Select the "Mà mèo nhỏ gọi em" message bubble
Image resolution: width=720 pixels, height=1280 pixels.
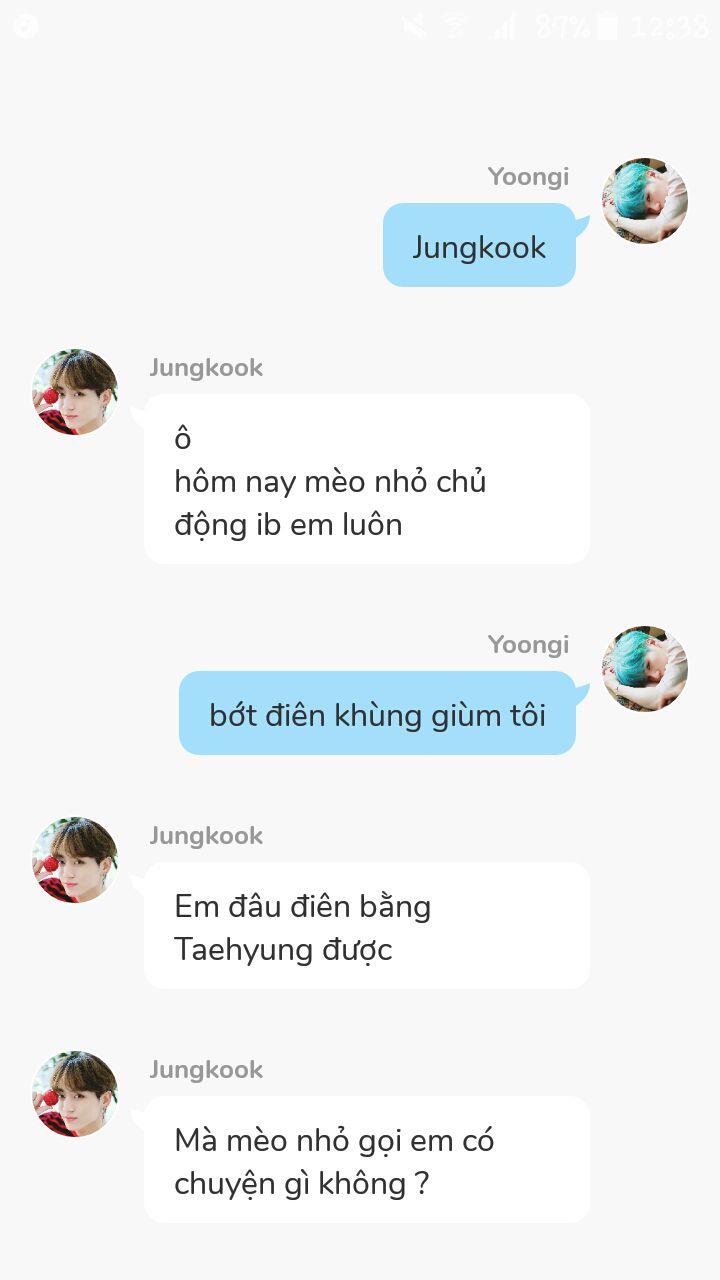pyautogui.click(x=367, y=1160)
